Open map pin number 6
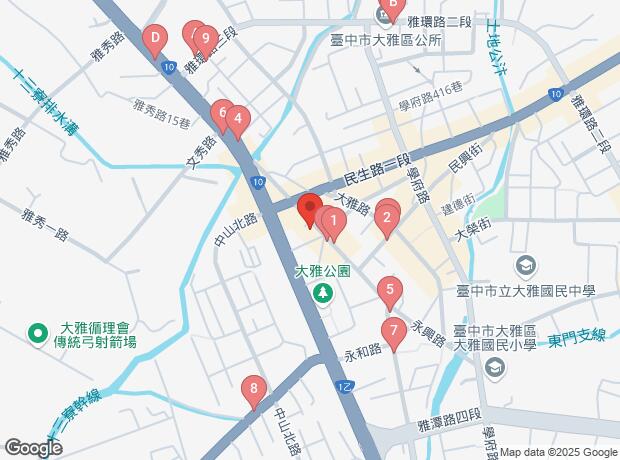Image resolution: width=620 pixels, height=460 pixels. [222, 113]
